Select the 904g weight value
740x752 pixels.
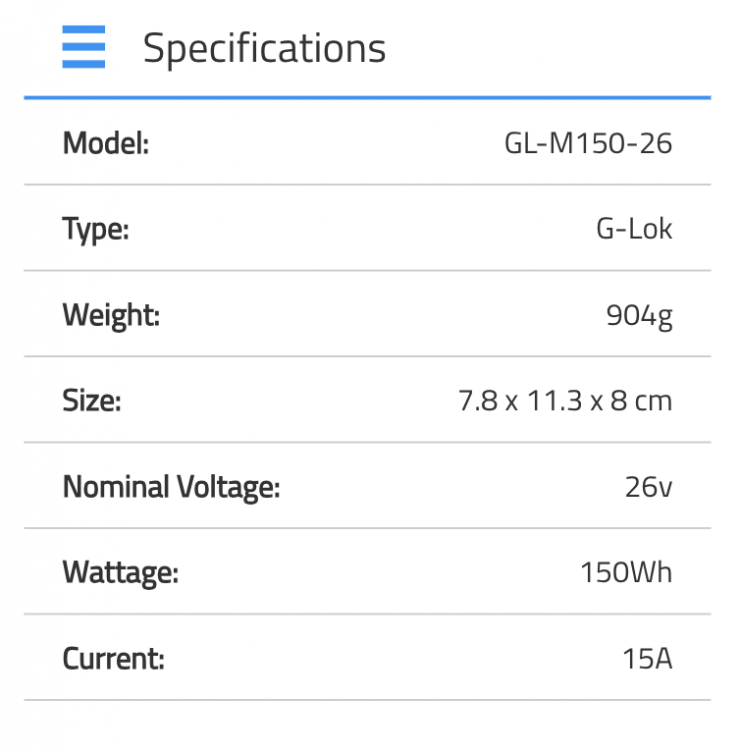click(639, 315)
